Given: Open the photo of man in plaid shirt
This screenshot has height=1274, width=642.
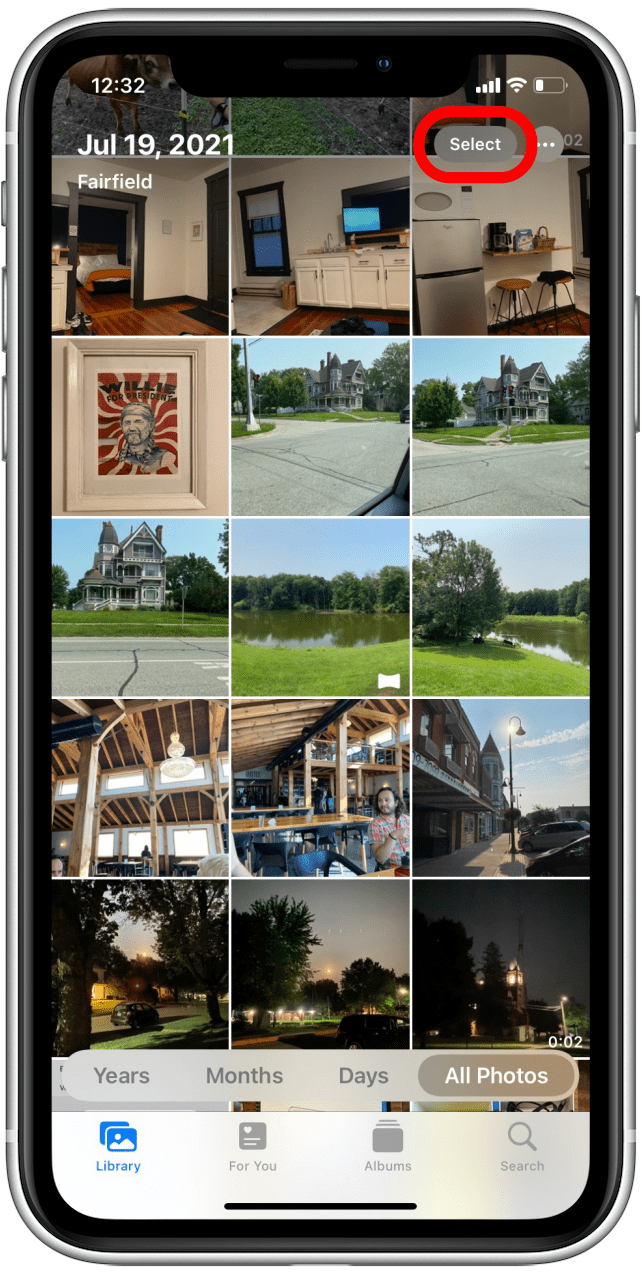Looking at the screenshot, I should [x=320, y=787].
